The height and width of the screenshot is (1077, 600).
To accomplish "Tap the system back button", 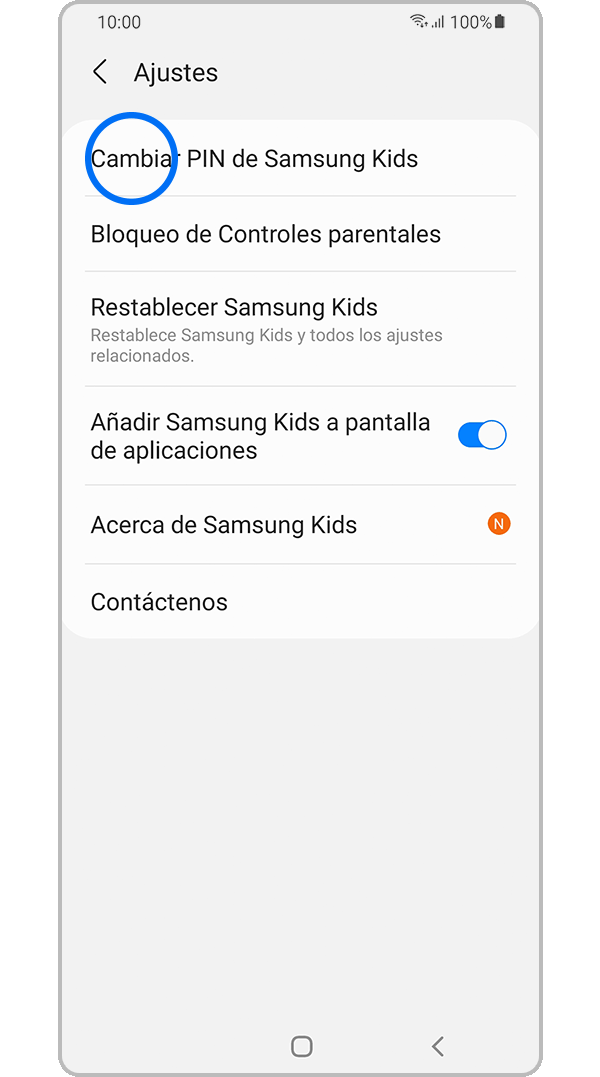I will 437,1046.
